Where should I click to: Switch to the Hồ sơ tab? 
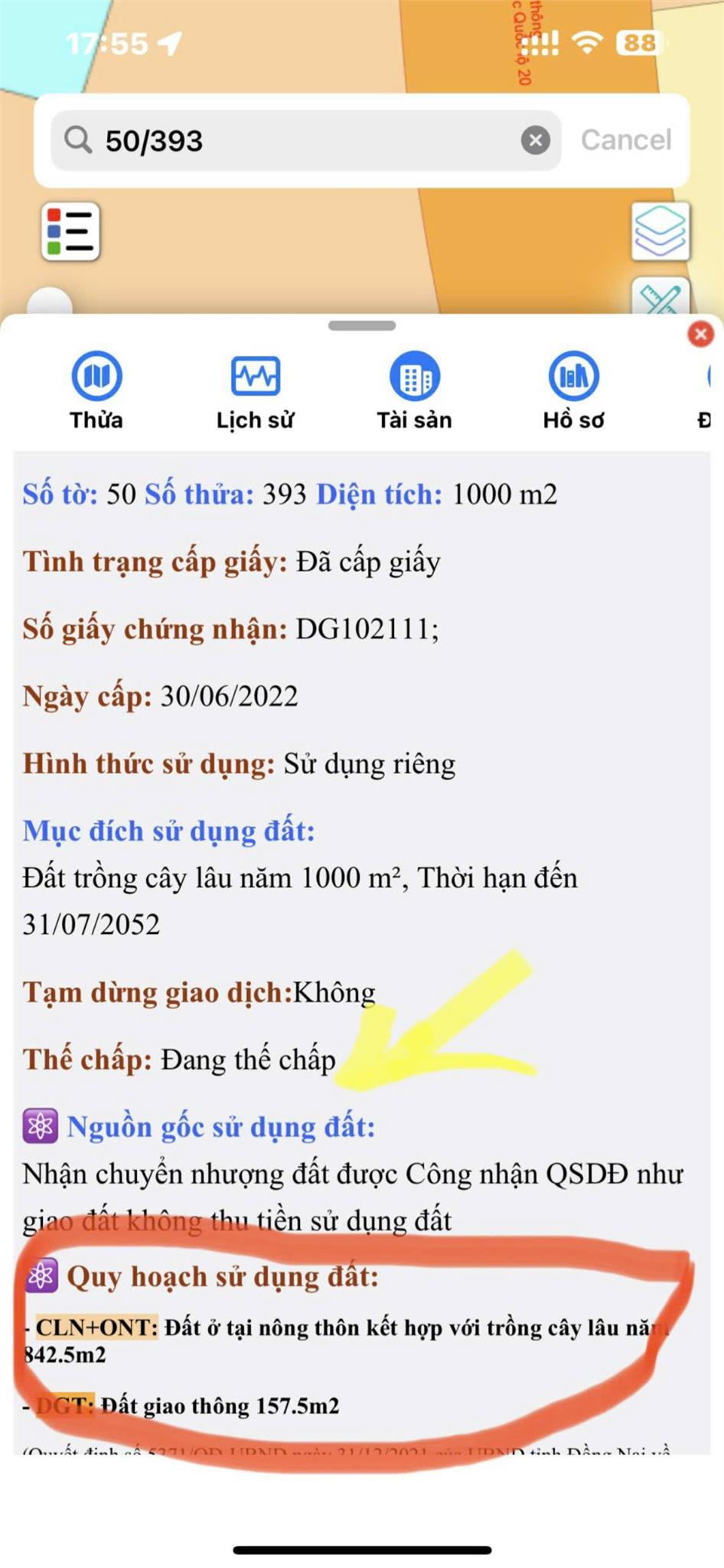pos(573,390)
